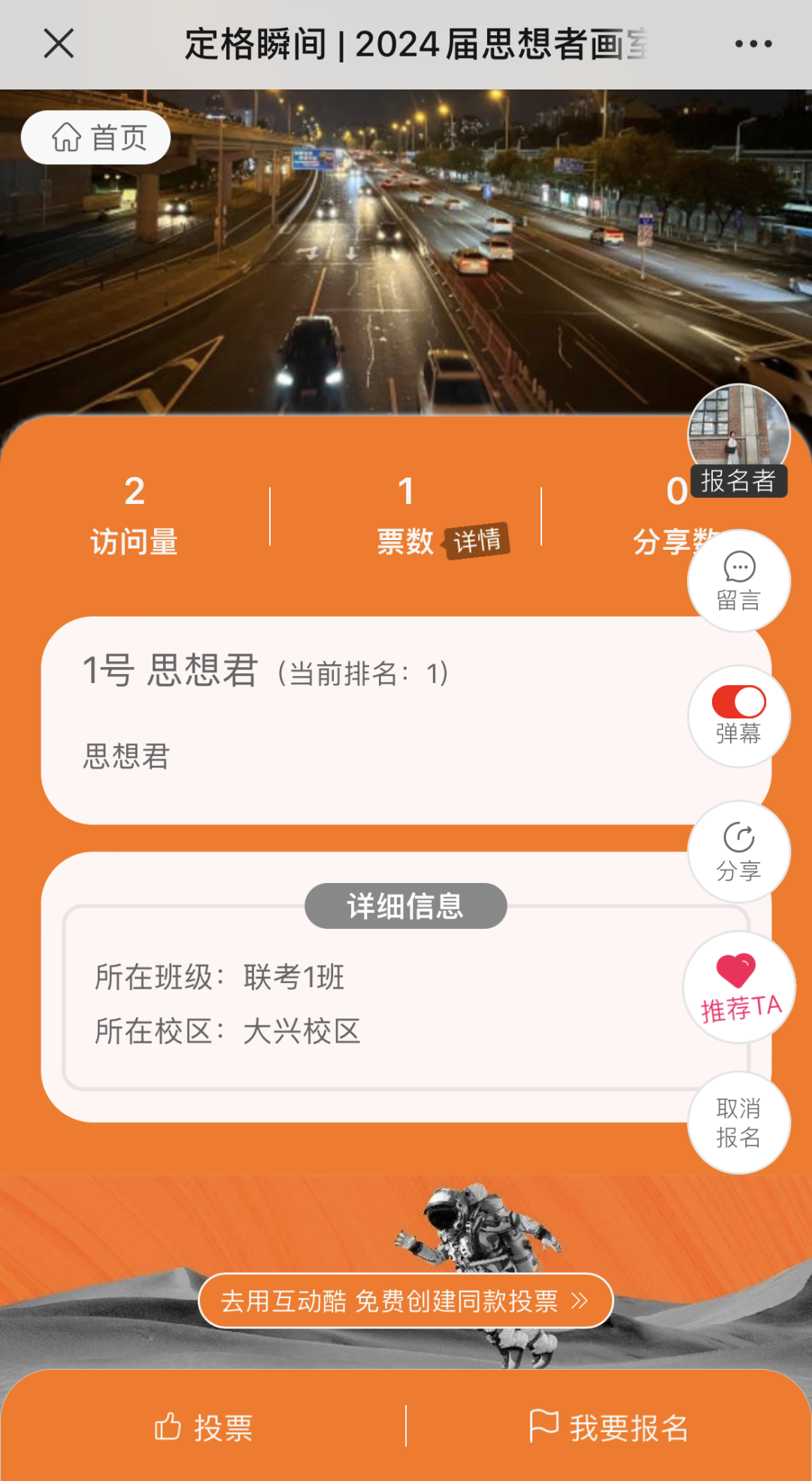Sign up via 我要报名
The height and width of the screenshot is (1481, 812).
click(x=609, y=1427)
